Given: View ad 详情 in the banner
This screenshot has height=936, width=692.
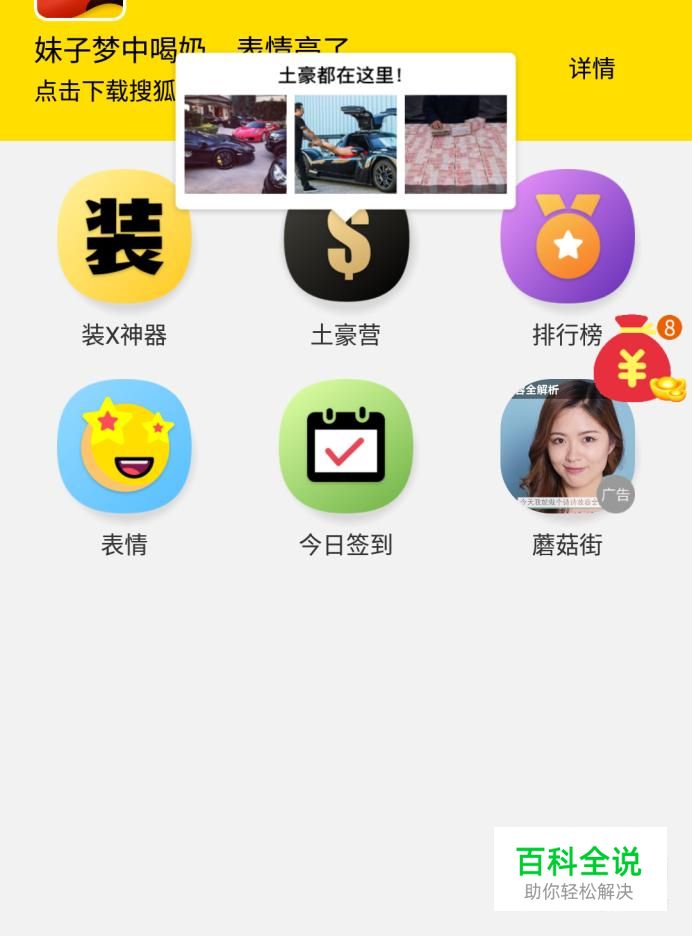Looking at the screenshot, I should [591, 69].
